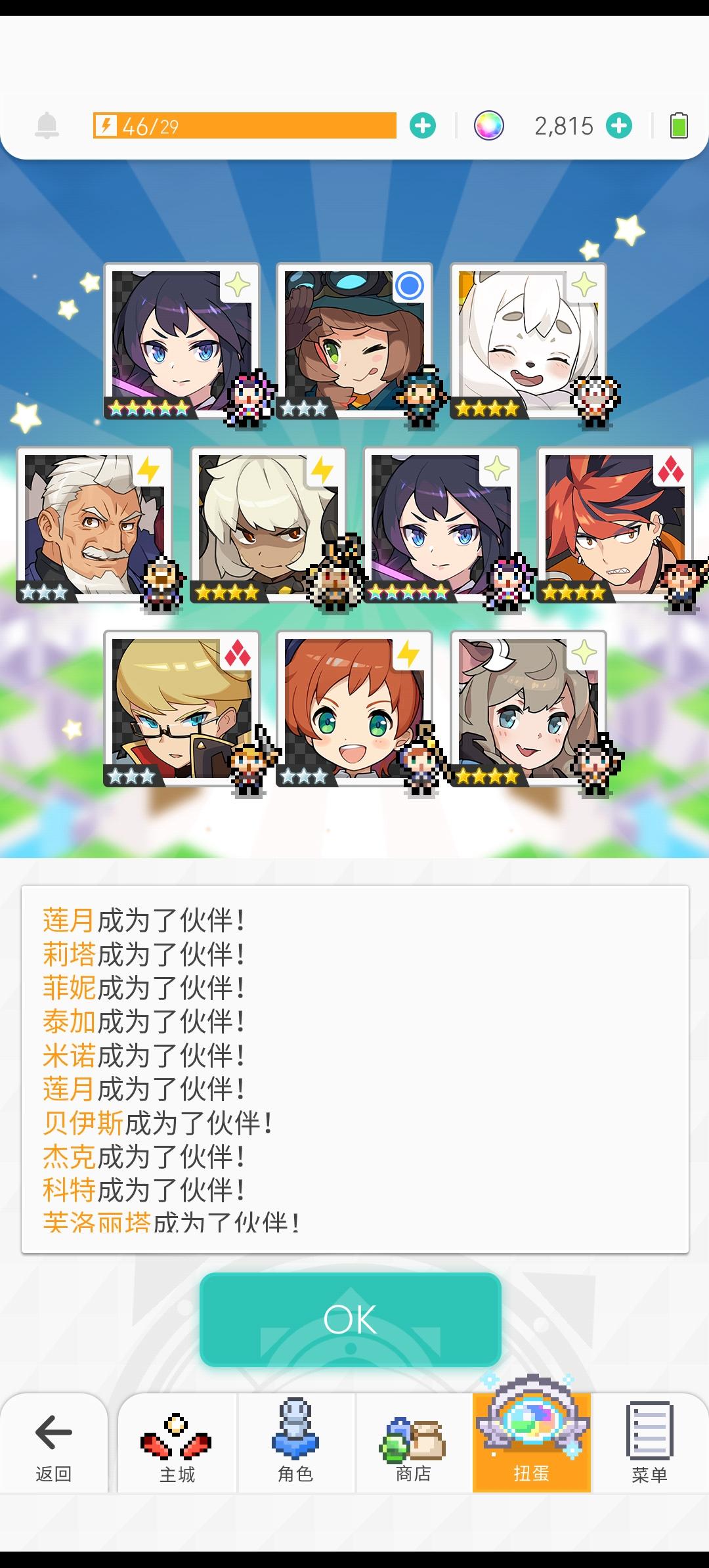Screen dimensions: 709x1568
Task: Tap the rainbow orb currency icon
Action: click(x=489, y=125)
